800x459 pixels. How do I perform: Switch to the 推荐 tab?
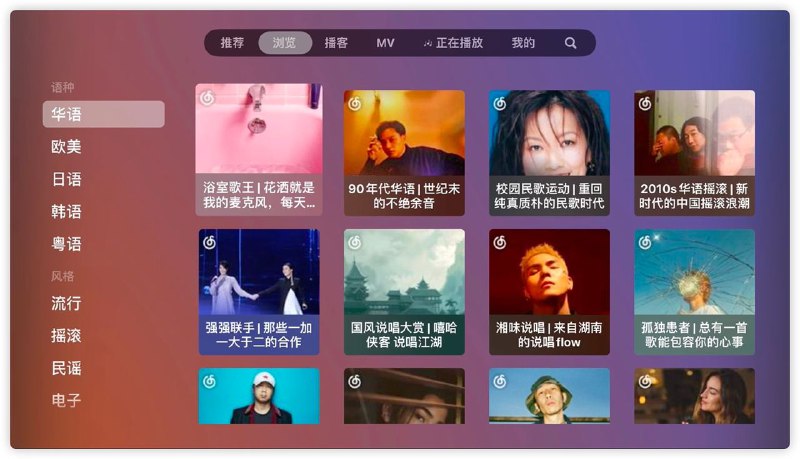point(232,43)
